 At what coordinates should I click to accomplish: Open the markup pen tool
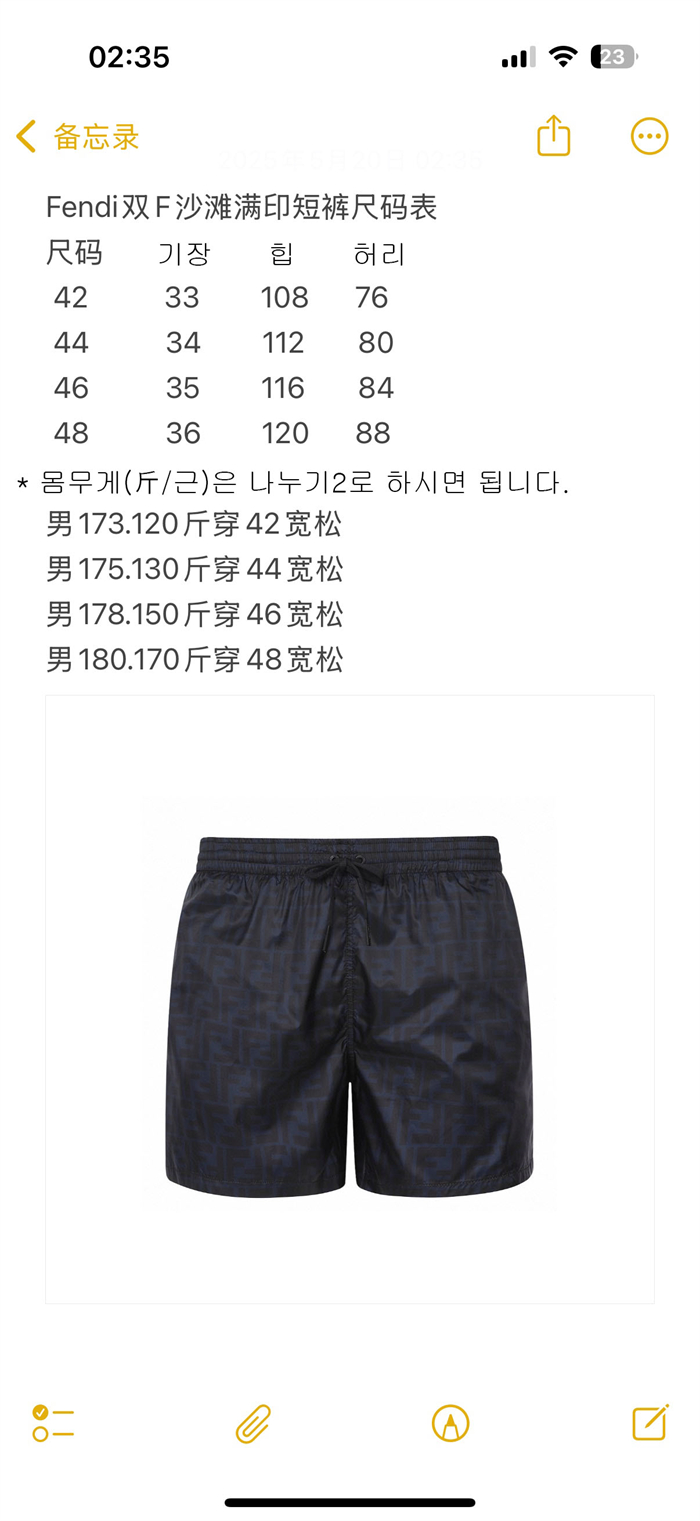click(450, 1423)
